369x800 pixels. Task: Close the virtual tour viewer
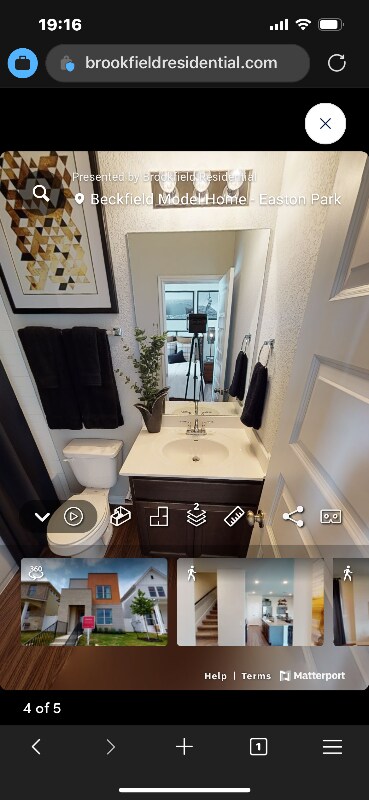[x=325, y=123]
